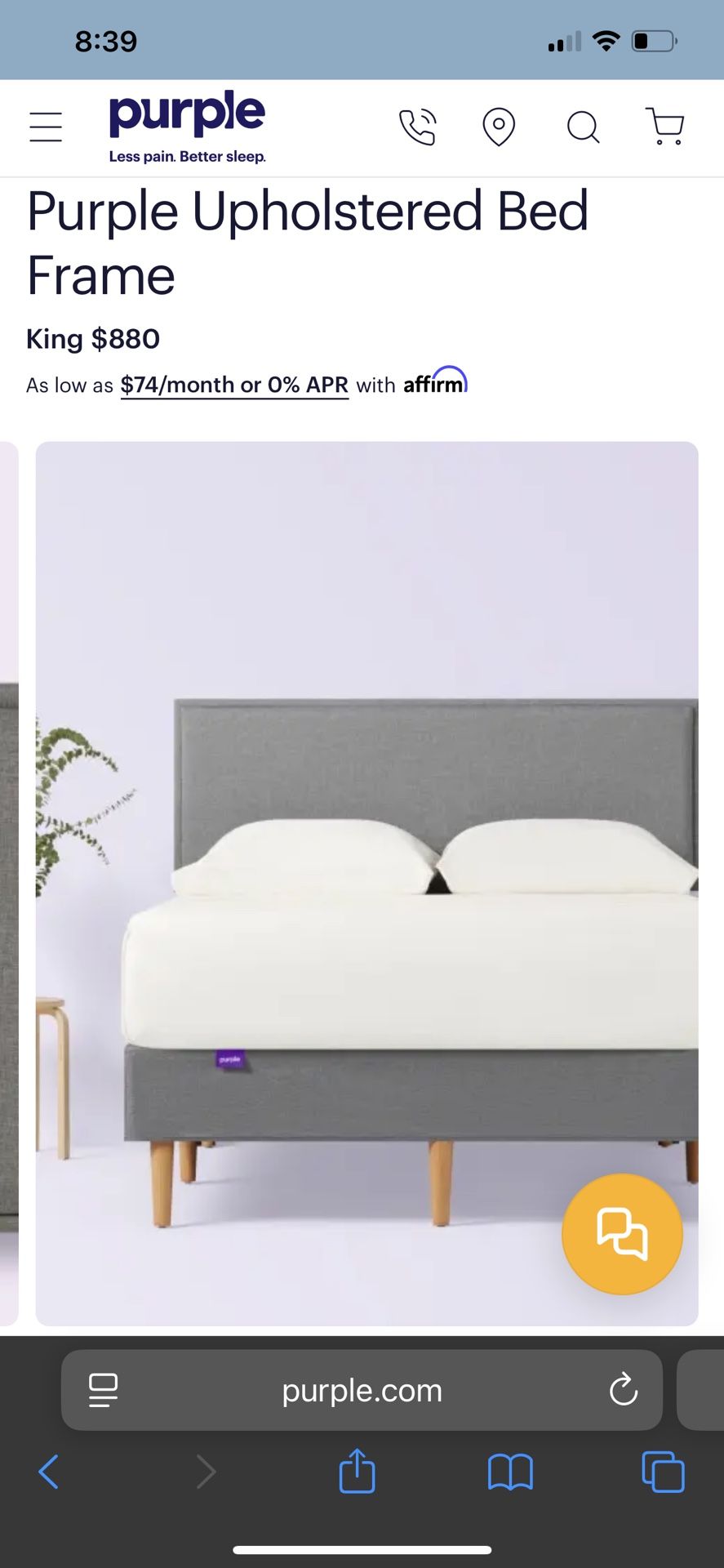Show all open Safari tabs
This screenshot has height=1568, width=724.
point(663,1472)
